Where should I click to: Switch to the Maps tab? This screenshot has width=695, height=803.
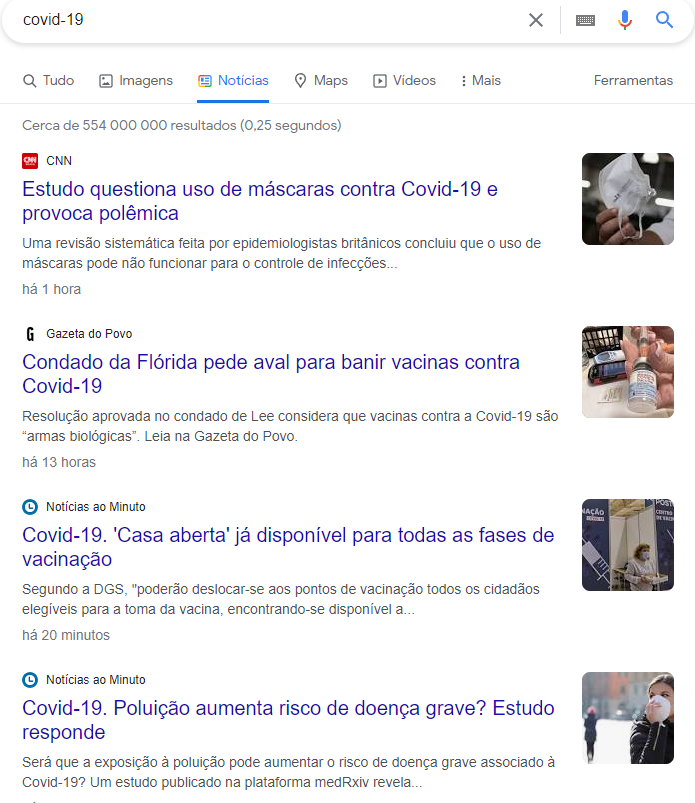(321, 81)
